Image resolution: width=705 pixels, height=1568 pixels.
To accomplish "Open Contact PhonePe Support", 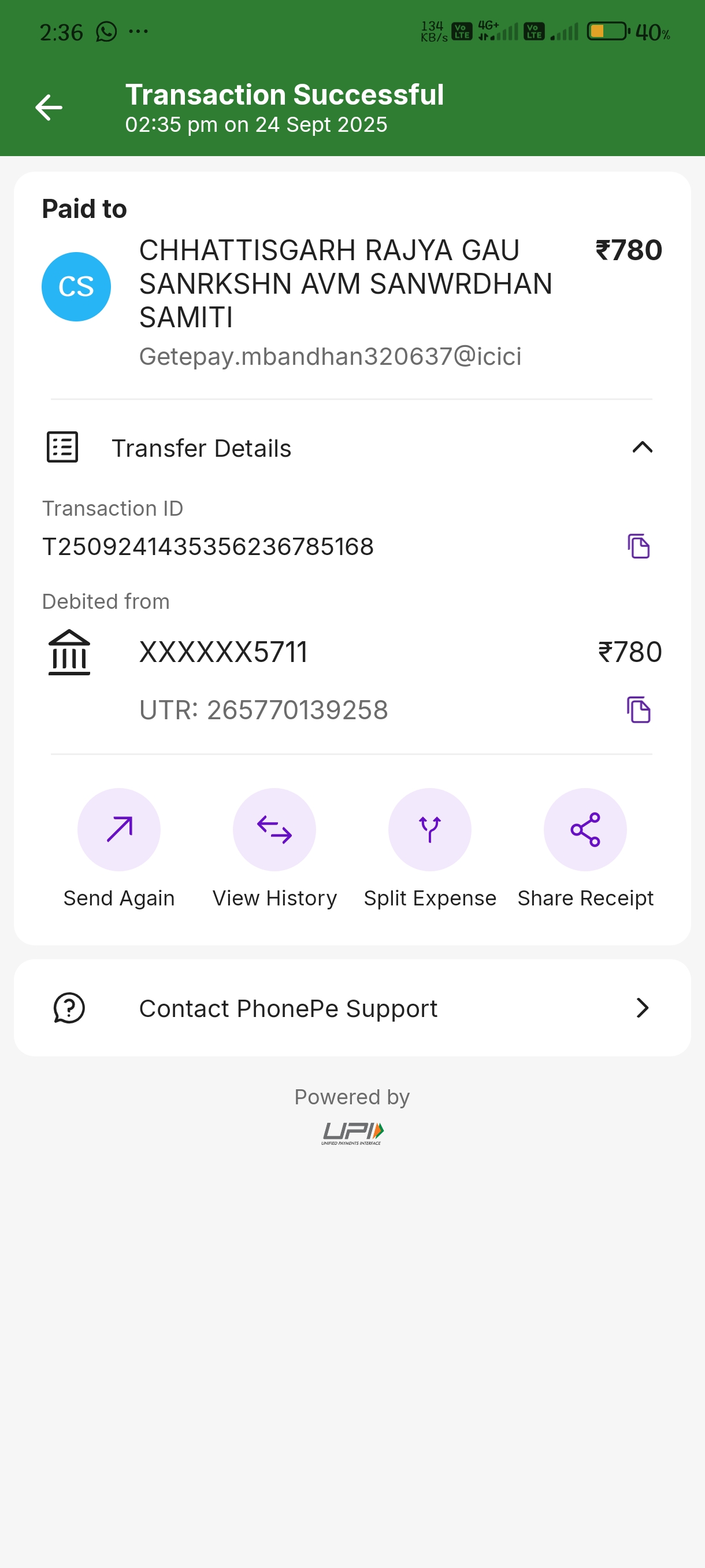I will point(352,1008).
